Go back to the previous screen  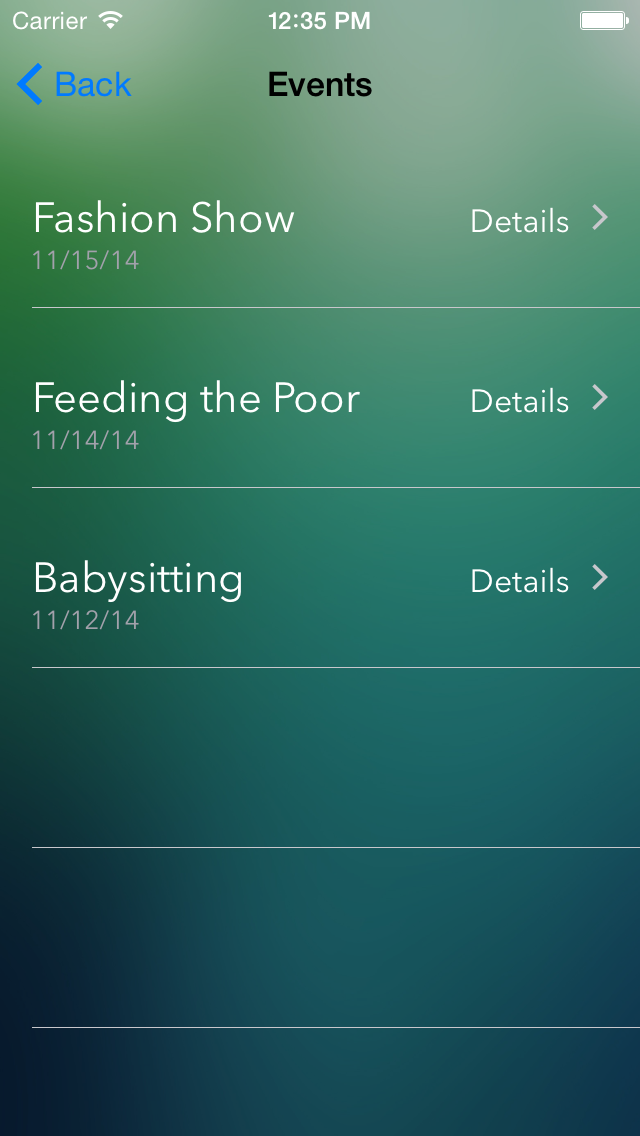coord(74,85)
